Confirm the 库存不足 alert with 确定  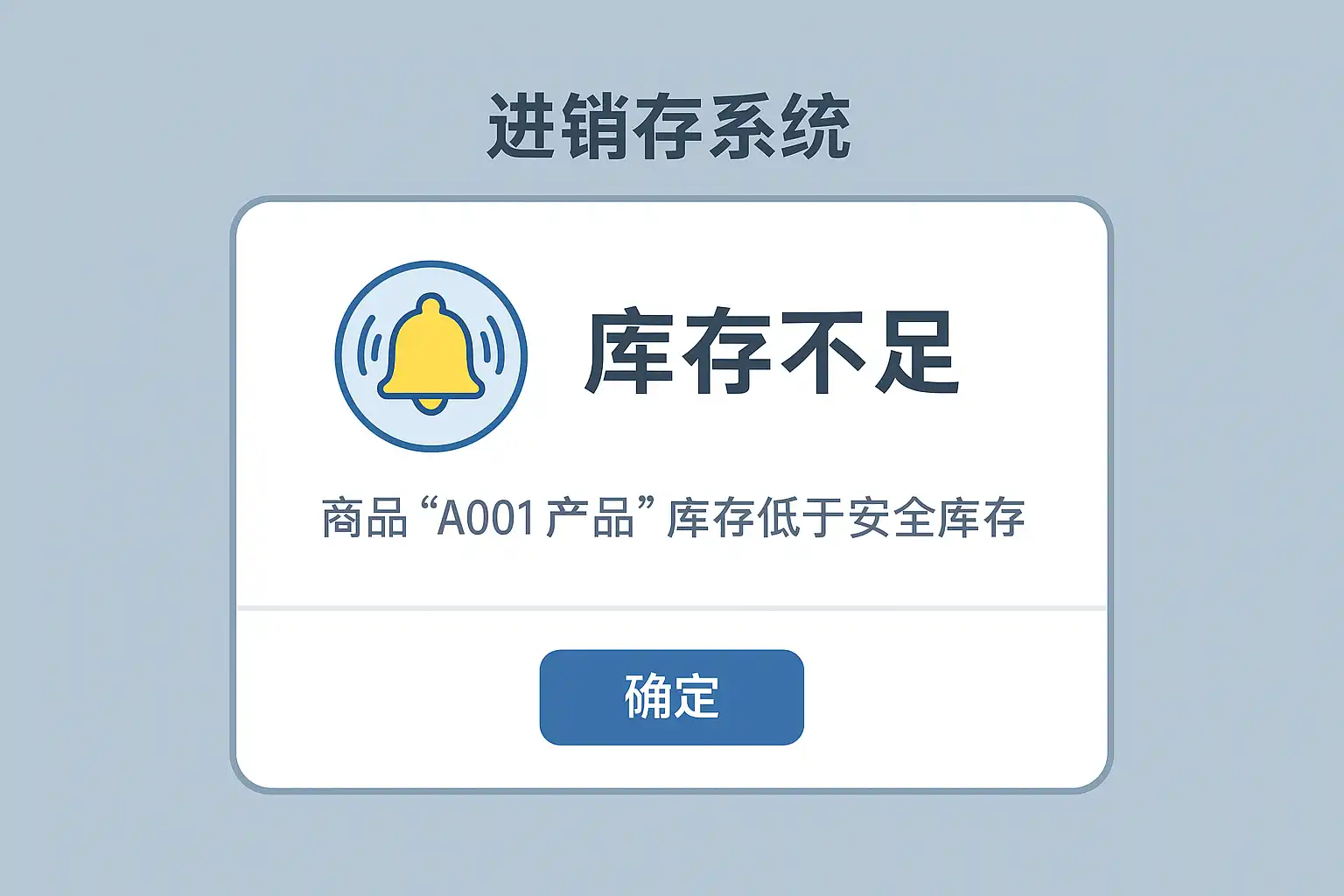tap(671, 697)
